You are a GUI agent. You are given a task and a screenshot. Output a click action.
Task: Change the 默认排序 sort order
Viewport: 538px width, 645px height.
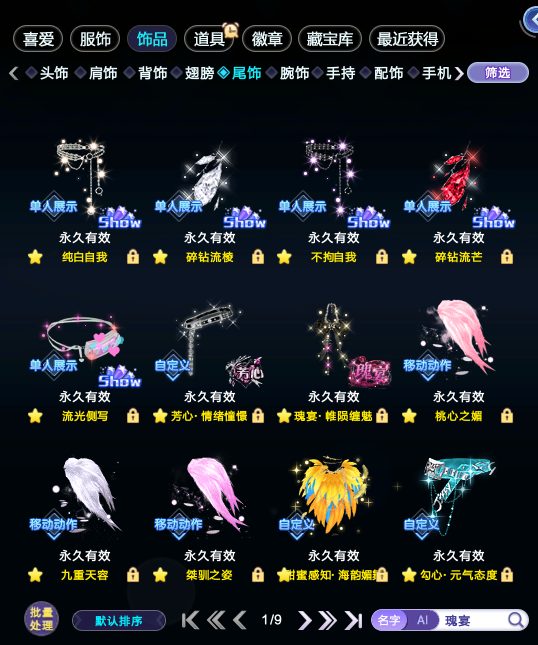click(119, 621)
